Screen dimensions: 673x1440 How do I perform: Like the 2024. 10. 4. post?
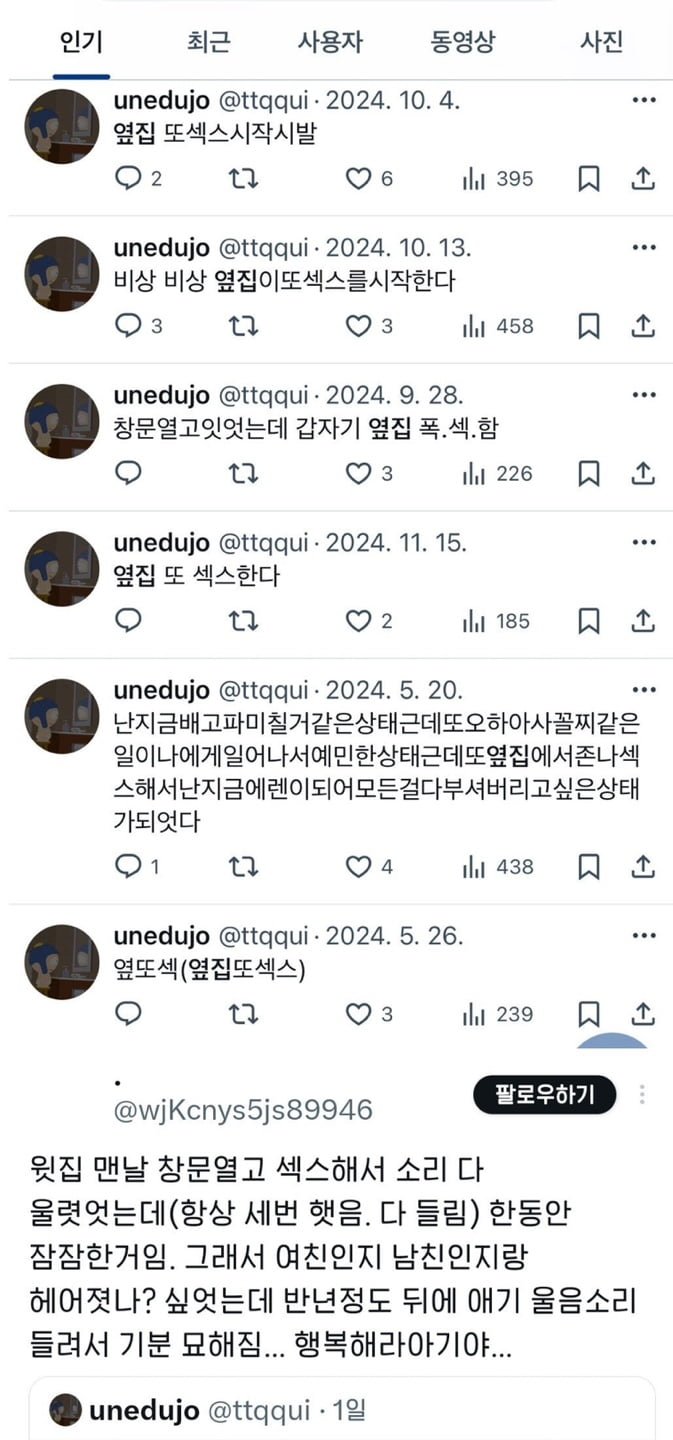coord(359,179)
